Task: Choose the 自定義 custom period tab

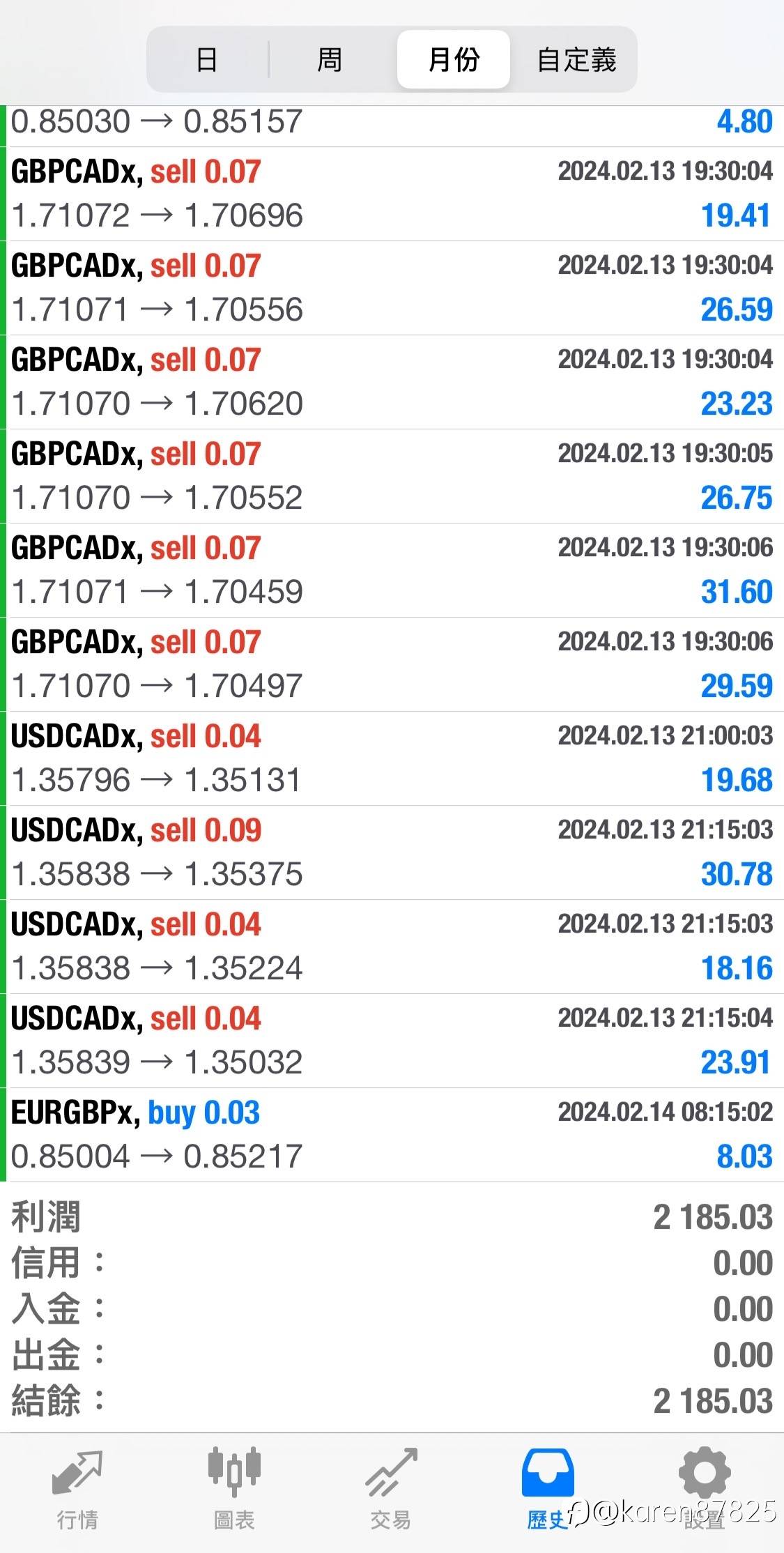Action: pos(576,60)
